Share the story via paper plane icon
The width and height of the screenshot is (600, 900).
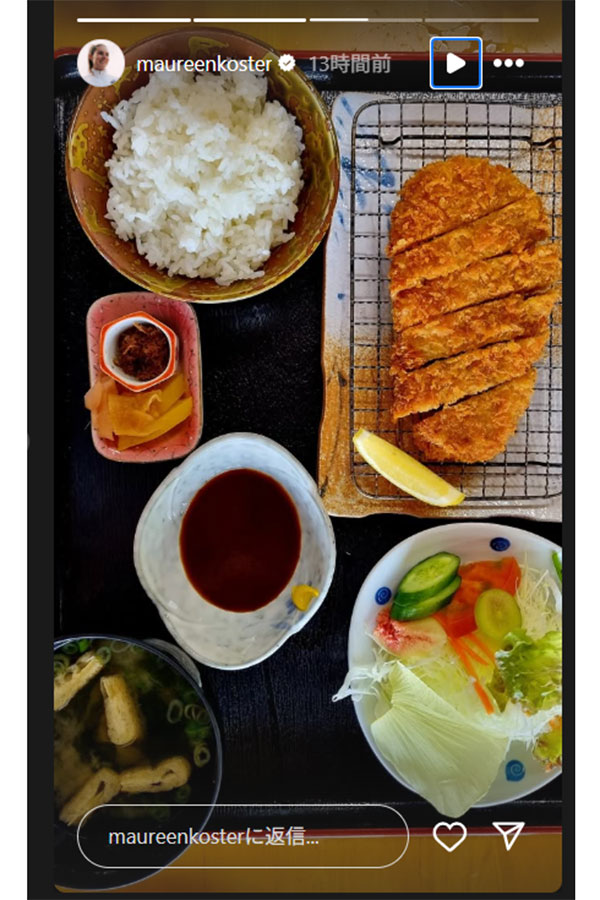click(x=509, y=836)
